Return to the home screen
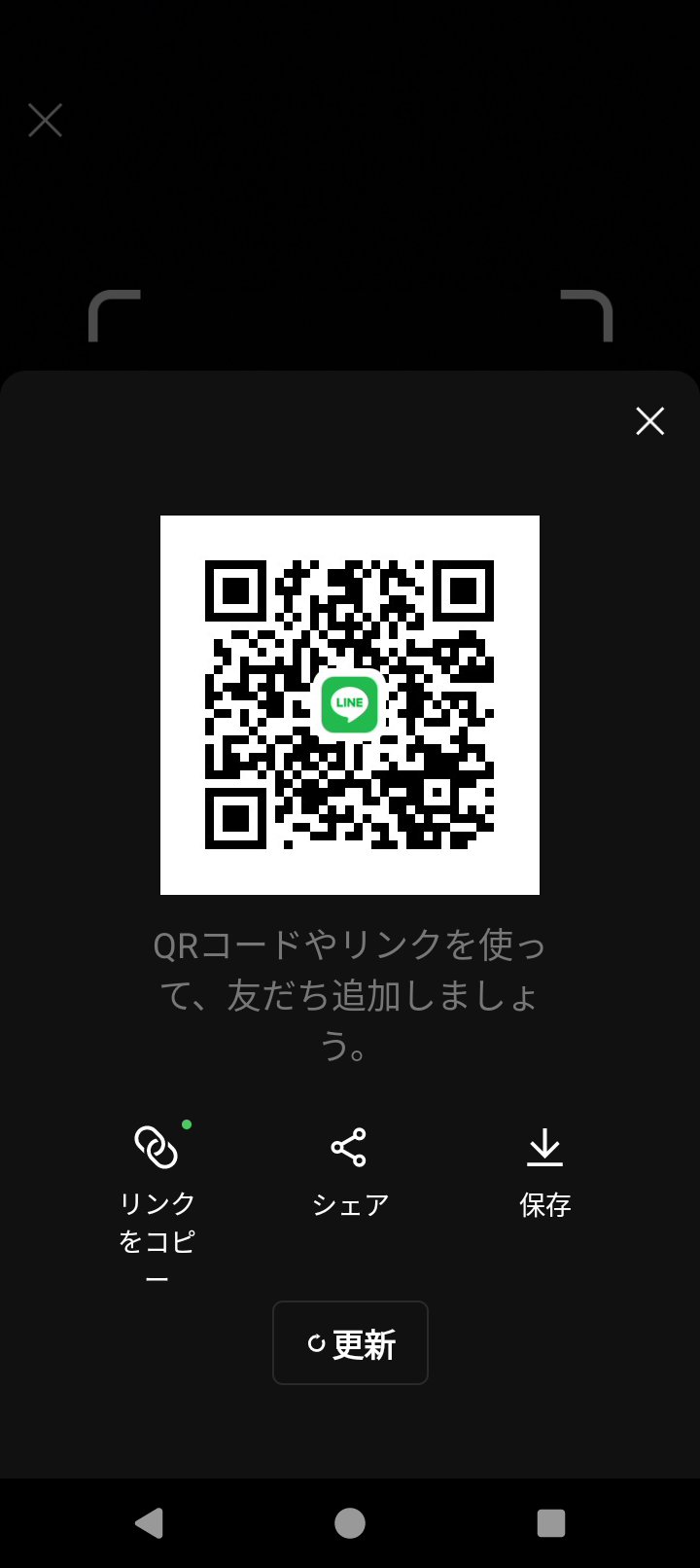The image size is (700, 1568). click(350, 1522)
